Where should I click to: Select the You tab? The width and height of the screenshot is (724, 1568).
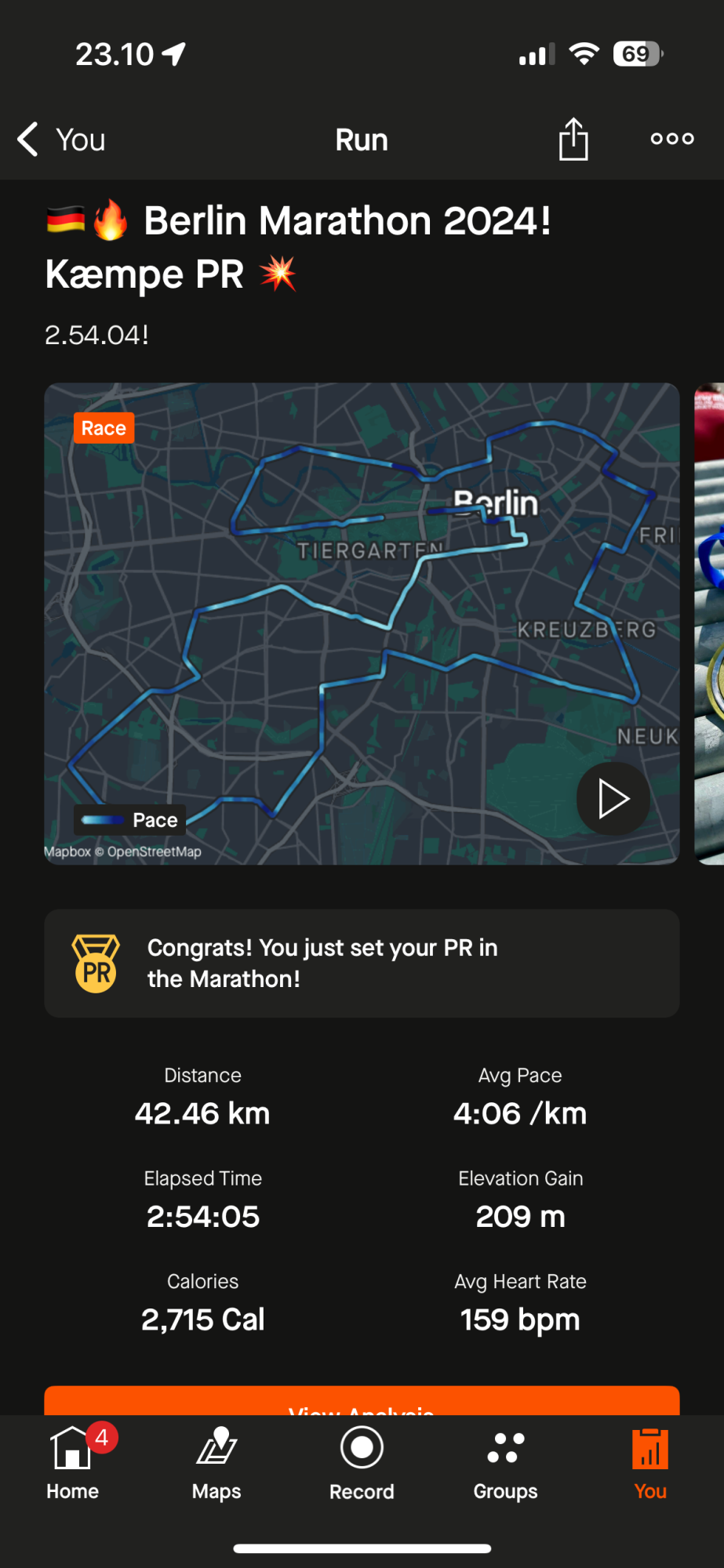point(649,1462)
